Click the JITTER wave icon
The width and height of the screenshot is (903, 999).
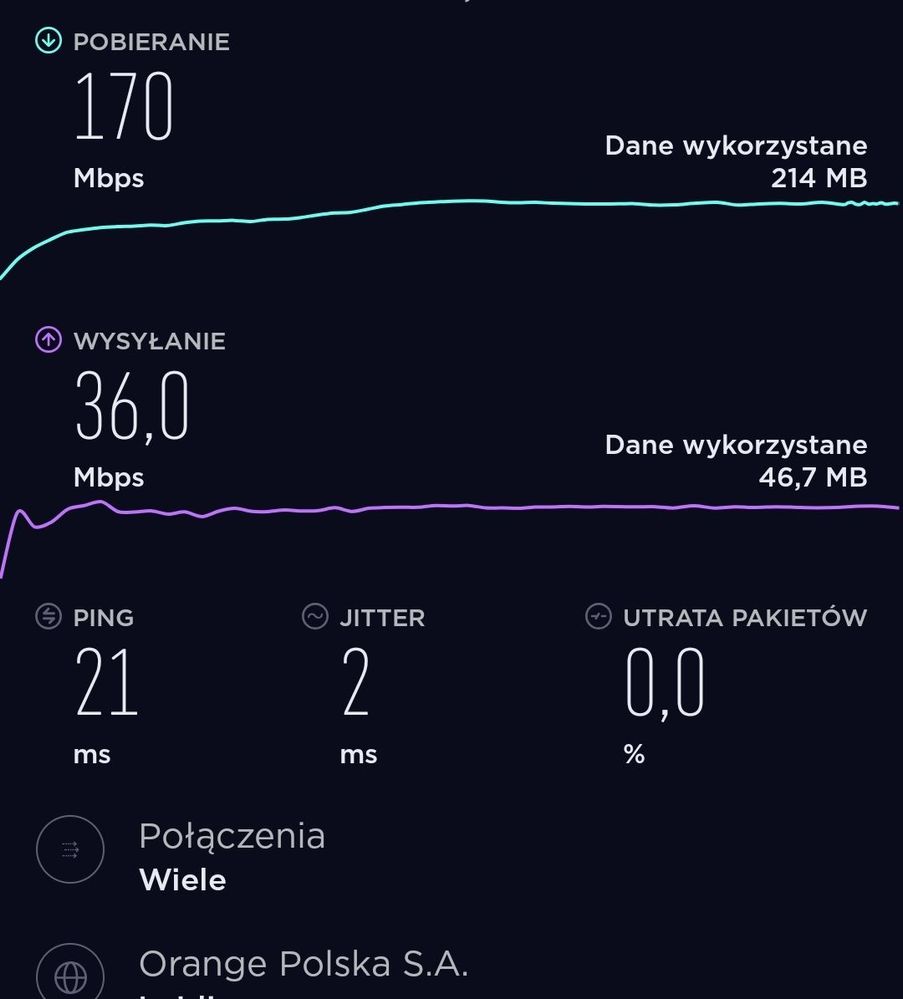coord(315,618)
